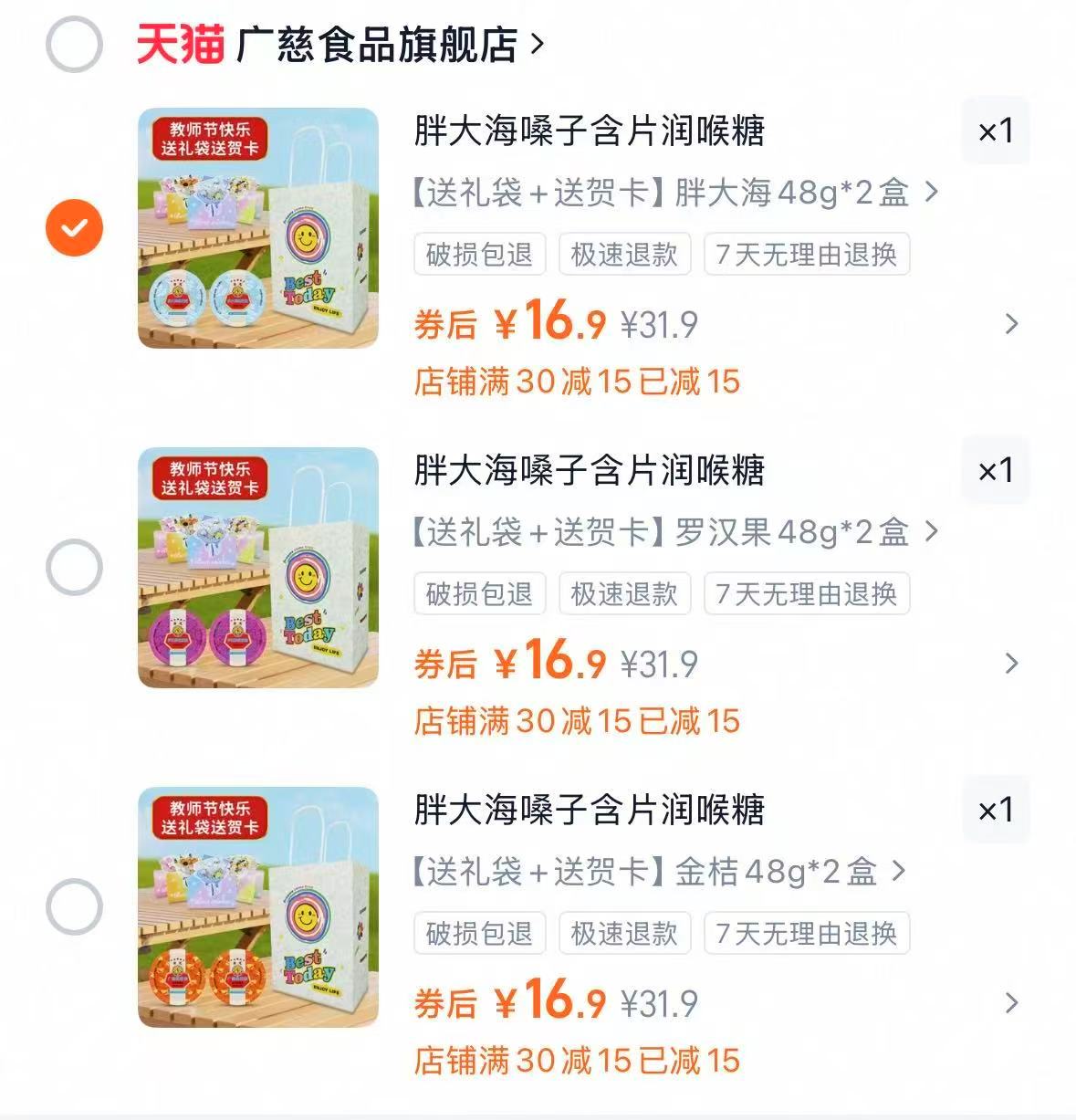This screenshot has height=1120, width=1076.
Task: Open the 金桔 product thumbnail image
Action: 258,903
